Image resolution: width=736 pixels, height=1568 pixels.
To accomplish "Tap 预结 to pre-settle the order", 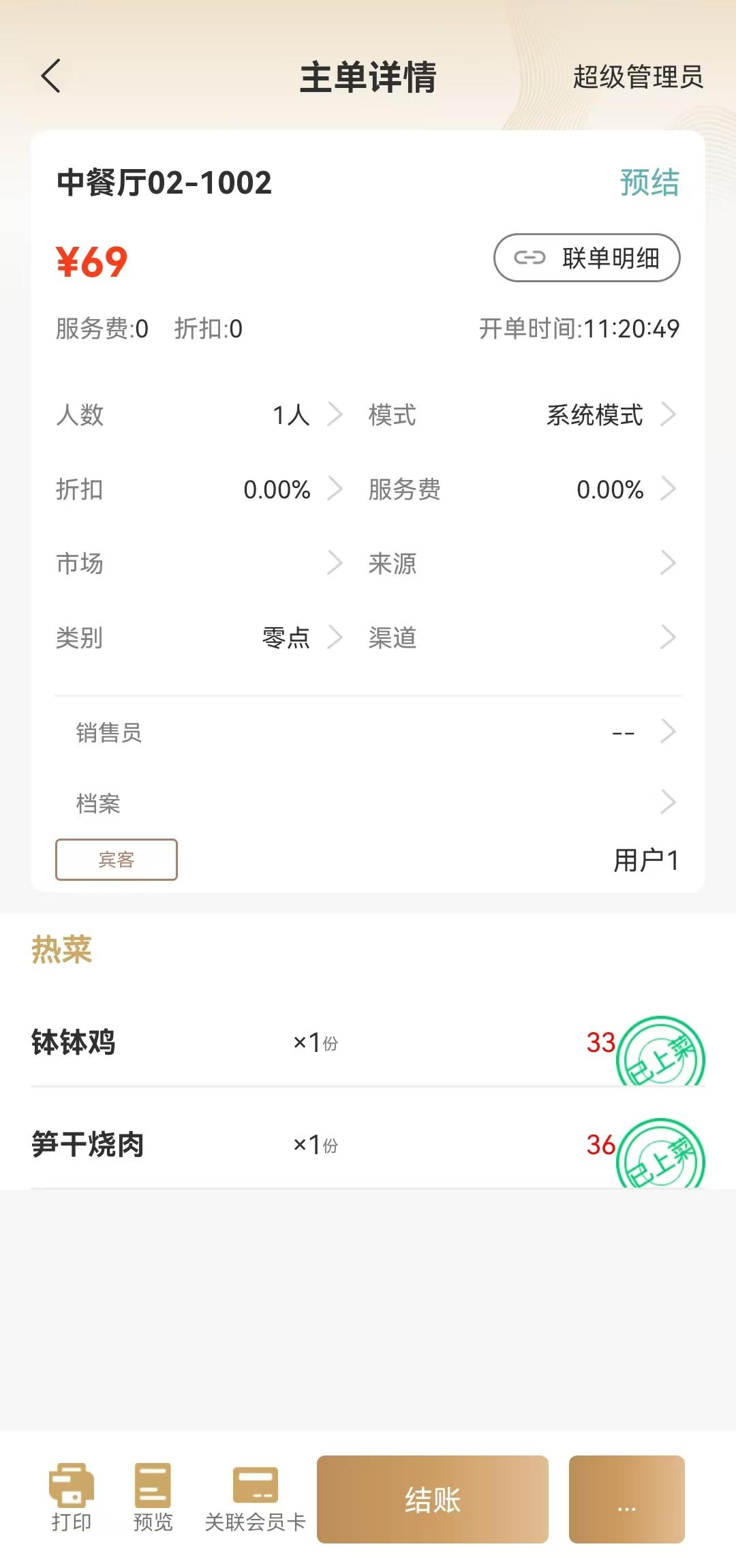I will point(649,183).
